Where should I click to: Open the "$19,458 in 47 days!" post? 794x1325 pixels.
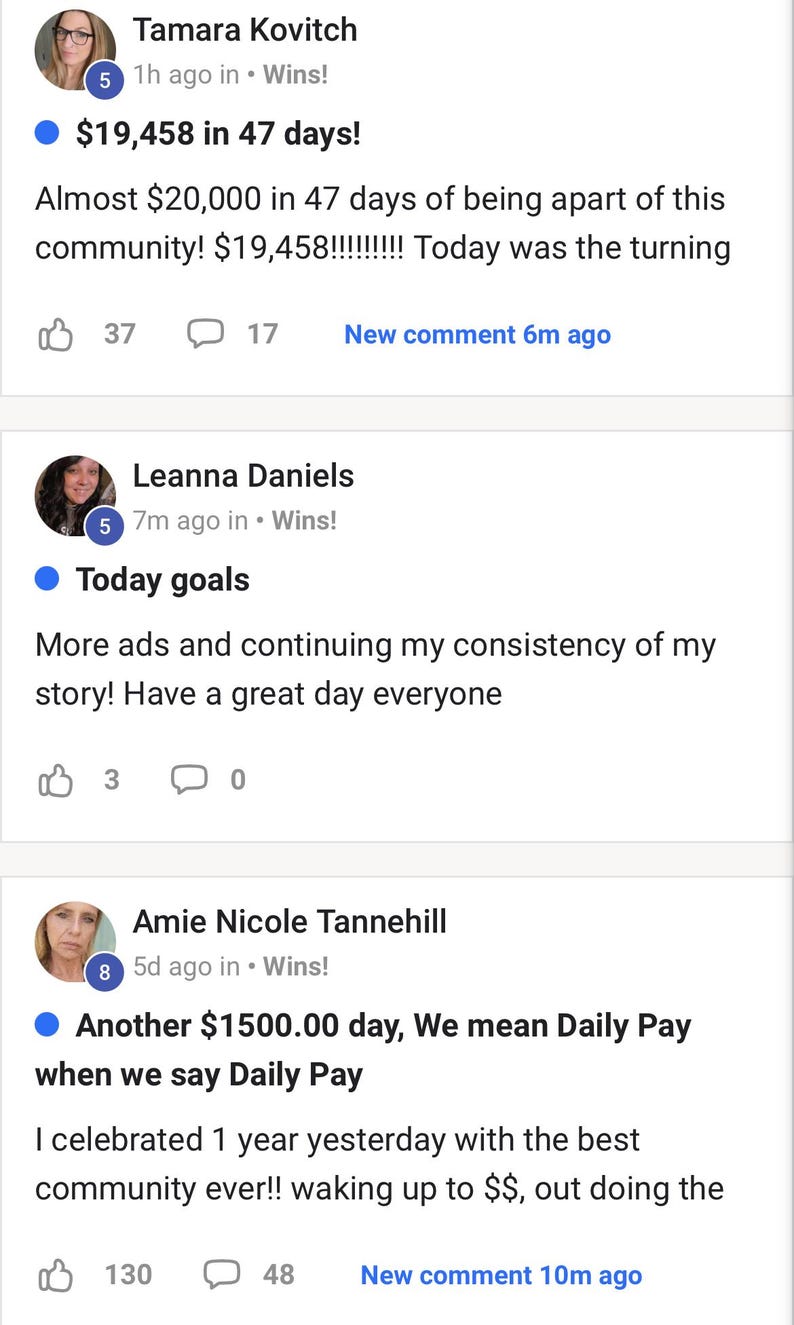click(218, 133)
